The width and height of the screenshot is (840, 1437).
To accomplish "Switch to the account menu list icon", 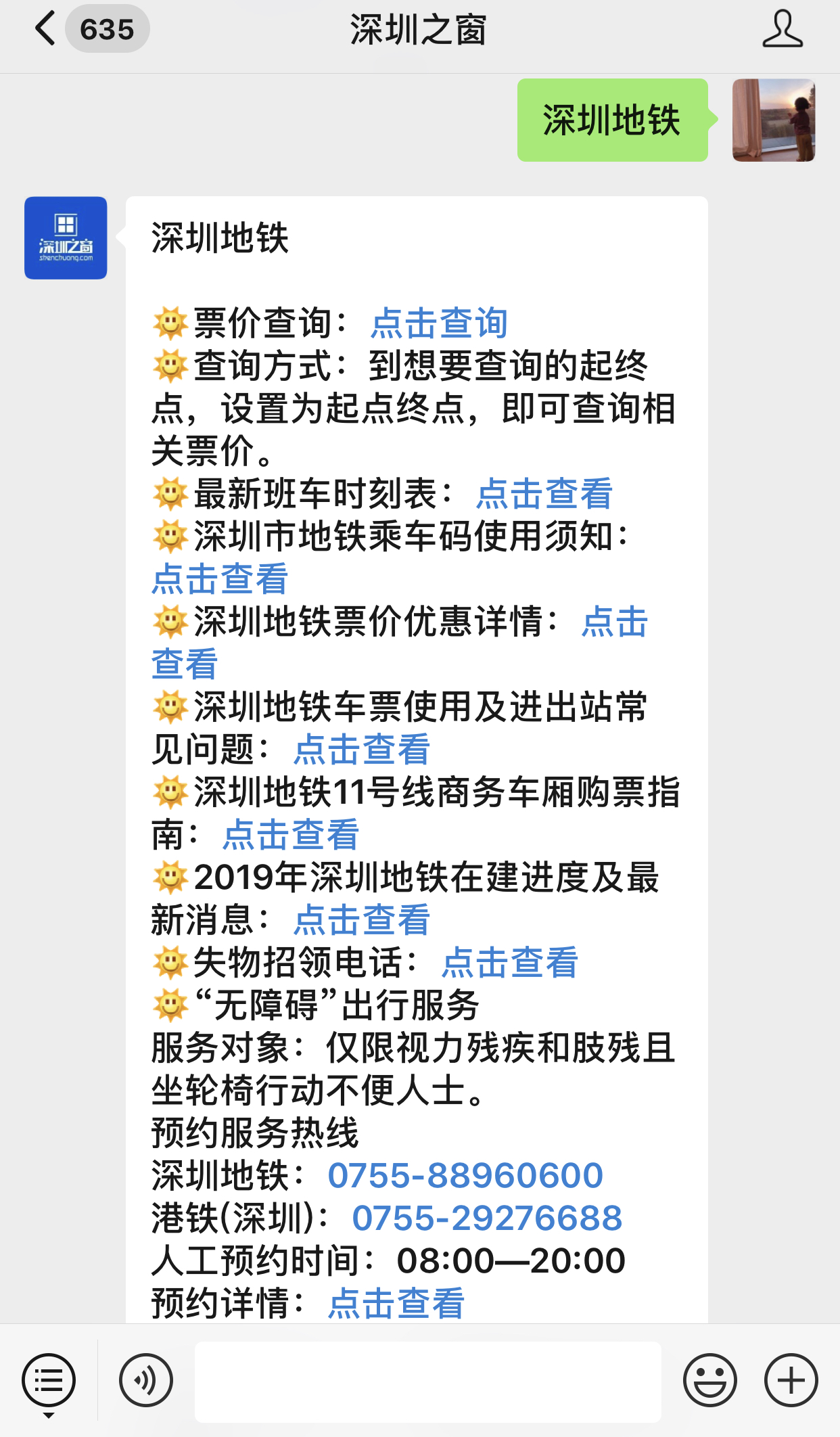I will click(x=49, y=1380).
